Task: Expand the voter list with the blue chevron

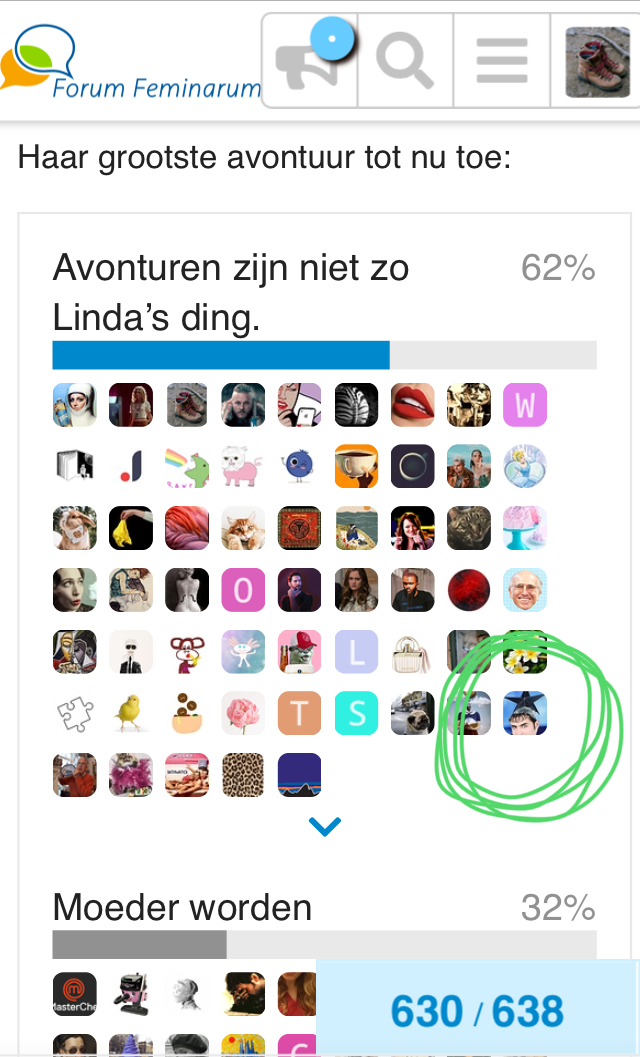Action: pos(324,826)
